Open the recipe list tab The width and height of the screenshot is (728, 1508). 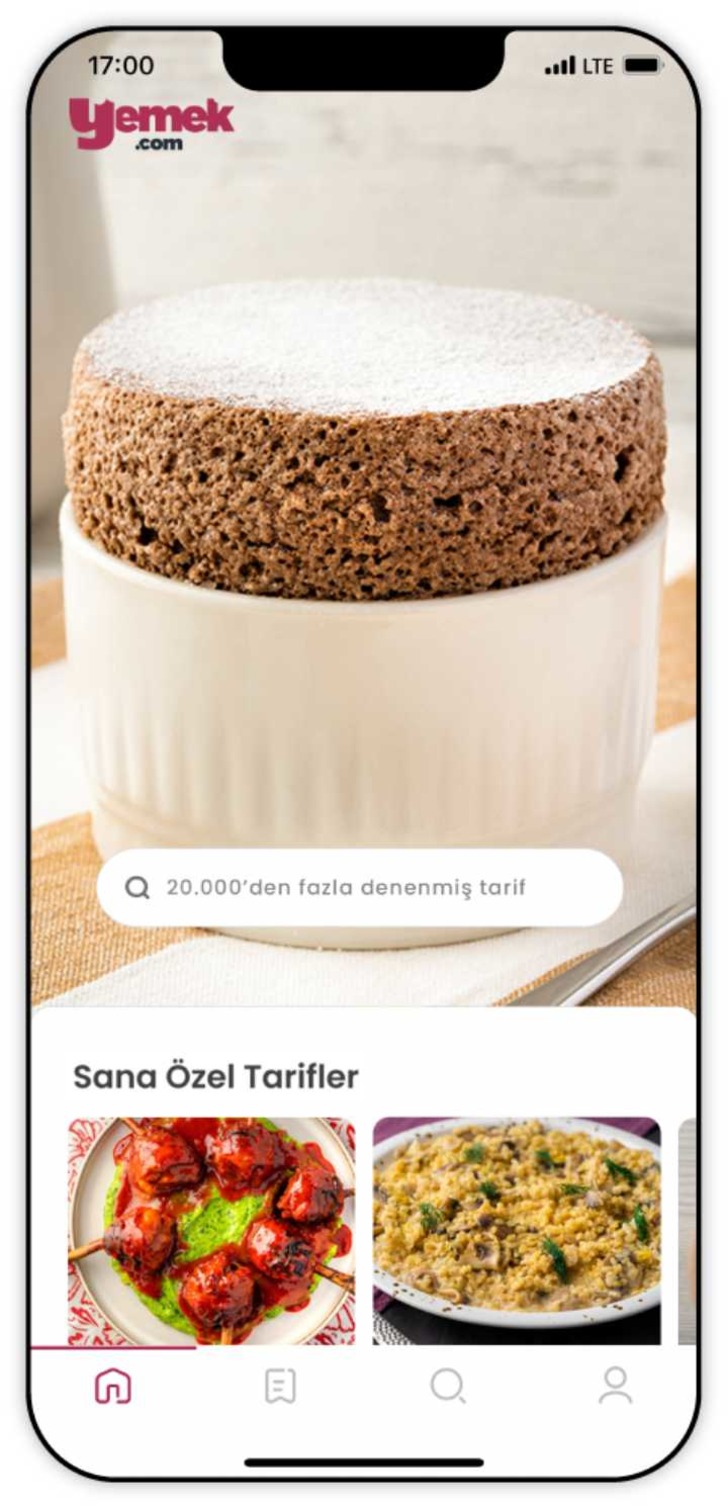point(280,1386)
